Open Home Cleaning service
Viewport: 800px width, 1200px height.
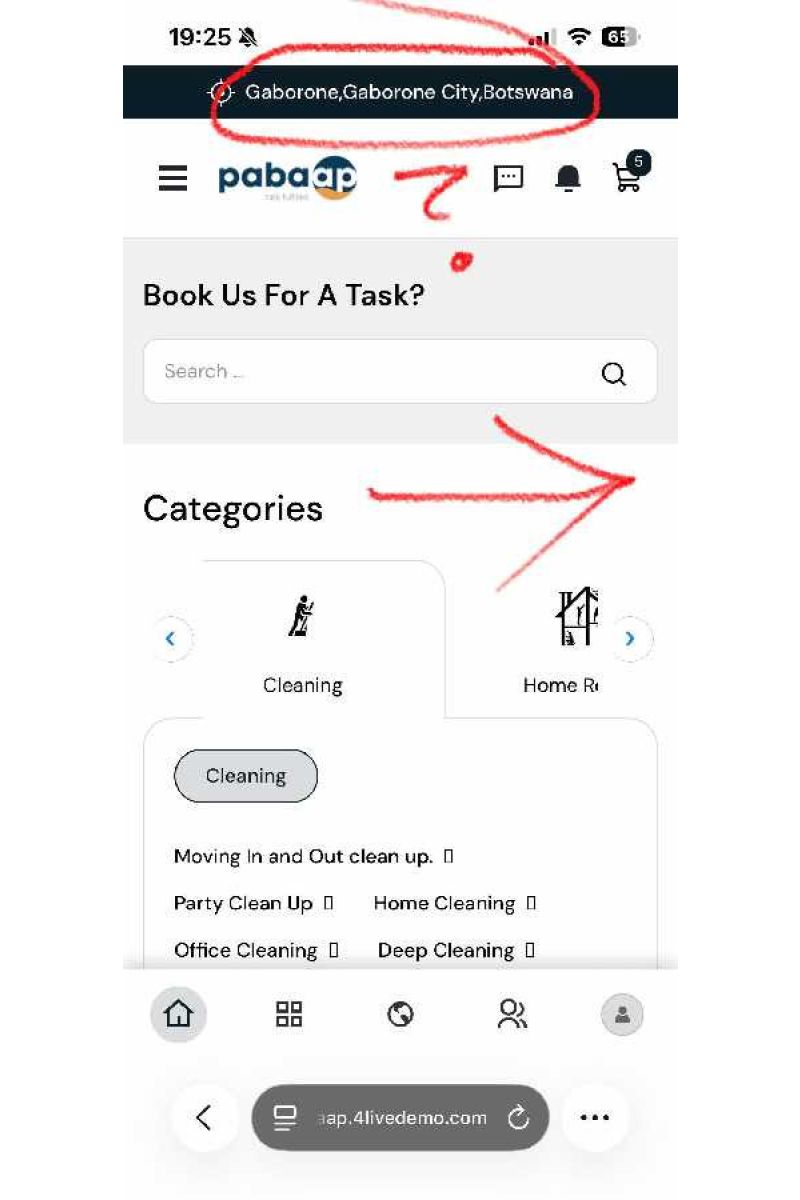444,903
